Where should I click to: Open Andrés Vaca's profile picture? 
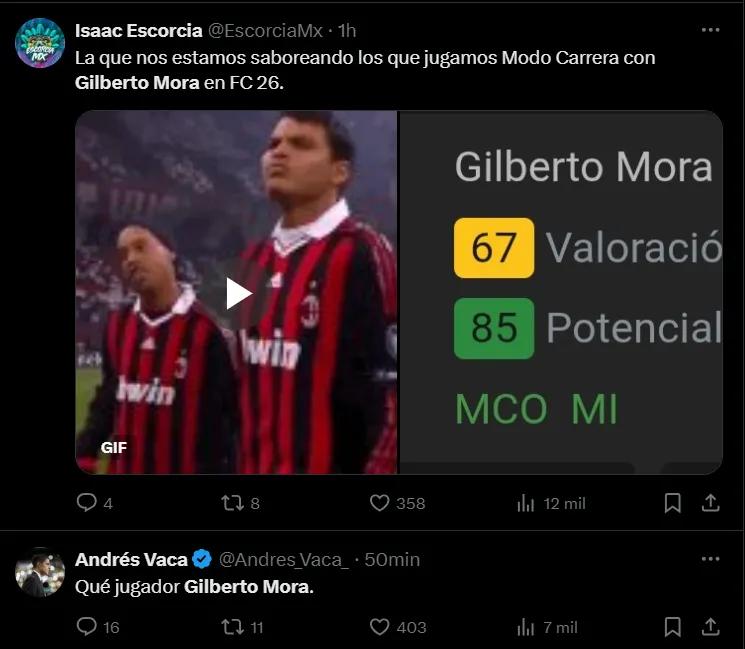tap(39, 571)
